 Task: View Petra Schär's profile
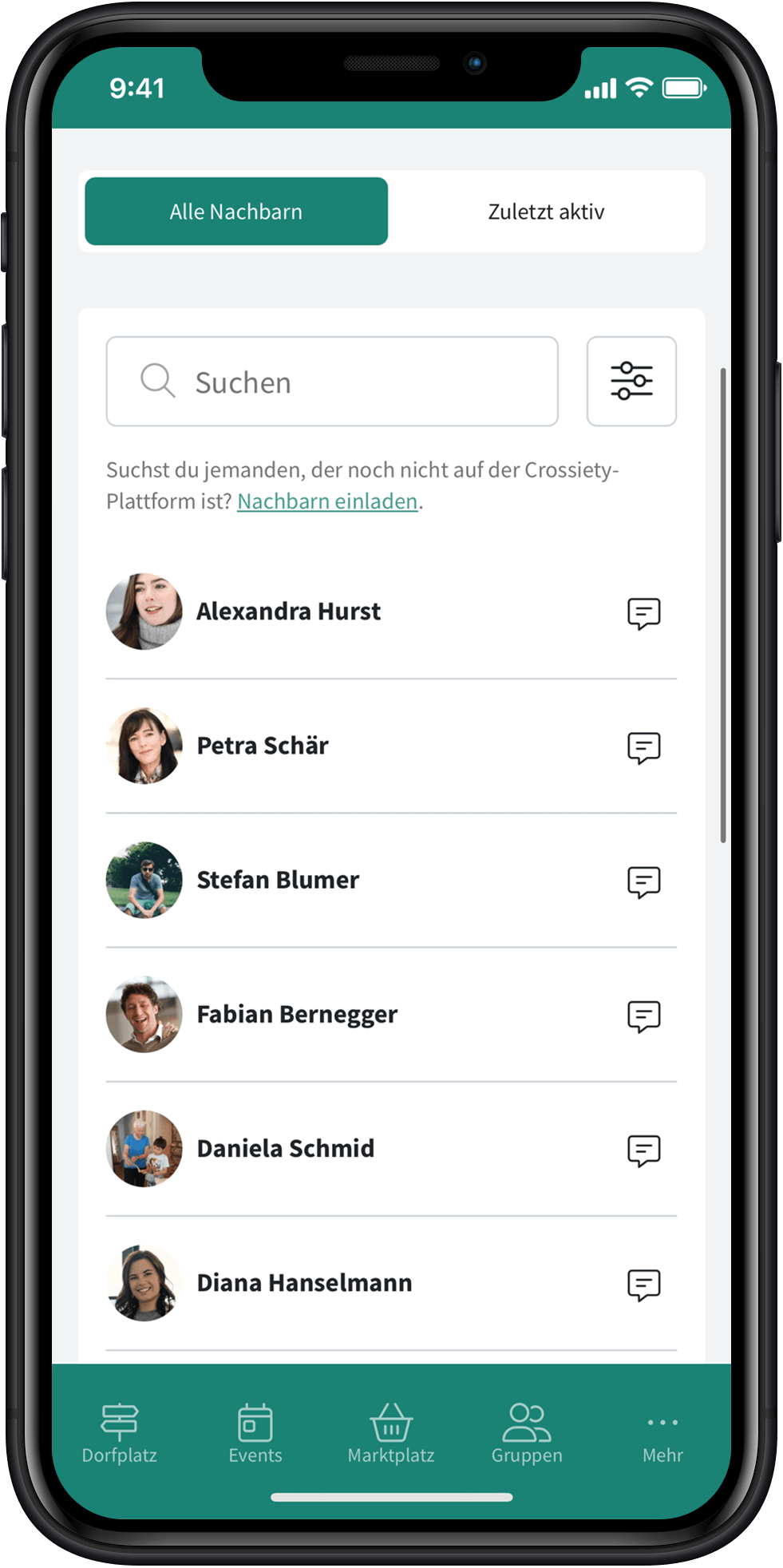(391, 746)
